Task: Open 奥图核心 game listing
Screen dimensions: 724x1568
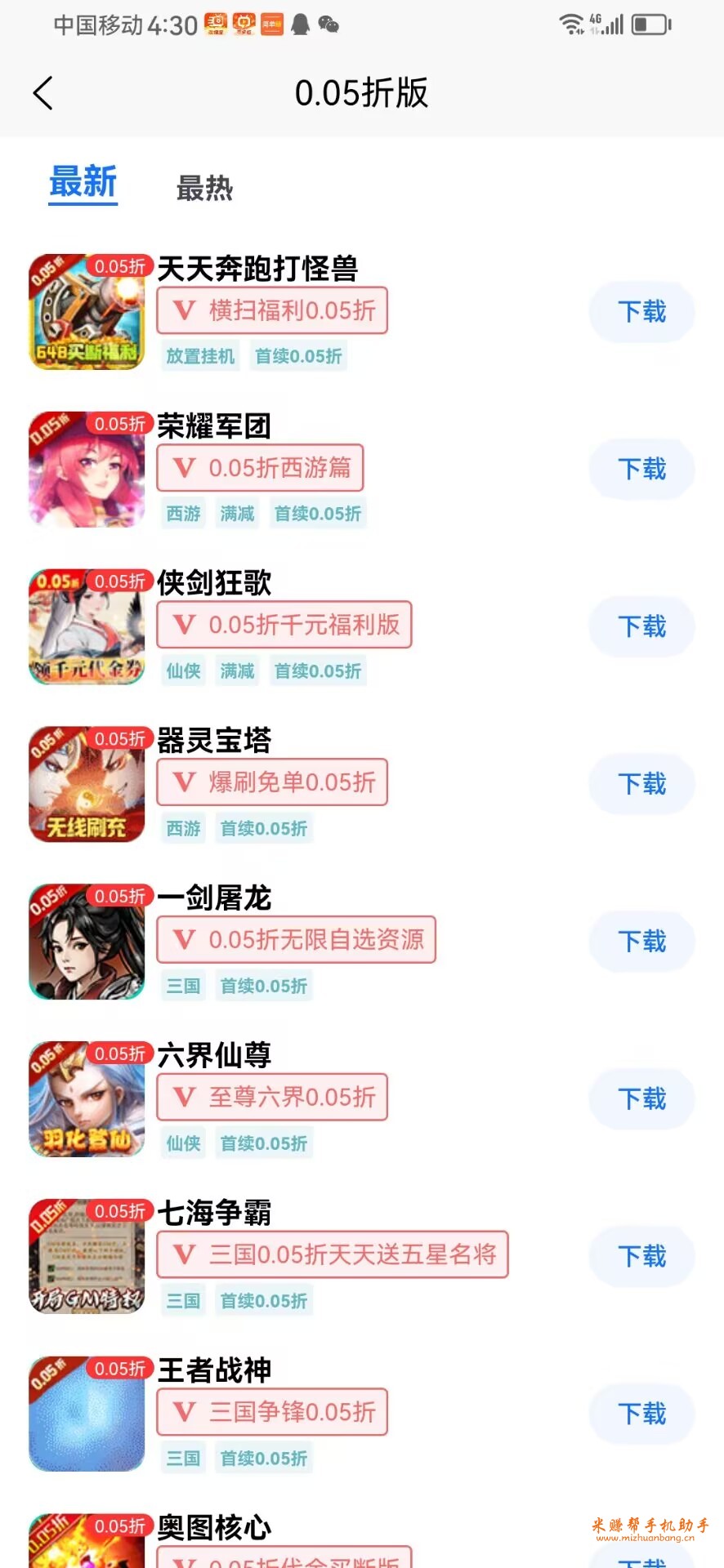Action: [214, 1527]
